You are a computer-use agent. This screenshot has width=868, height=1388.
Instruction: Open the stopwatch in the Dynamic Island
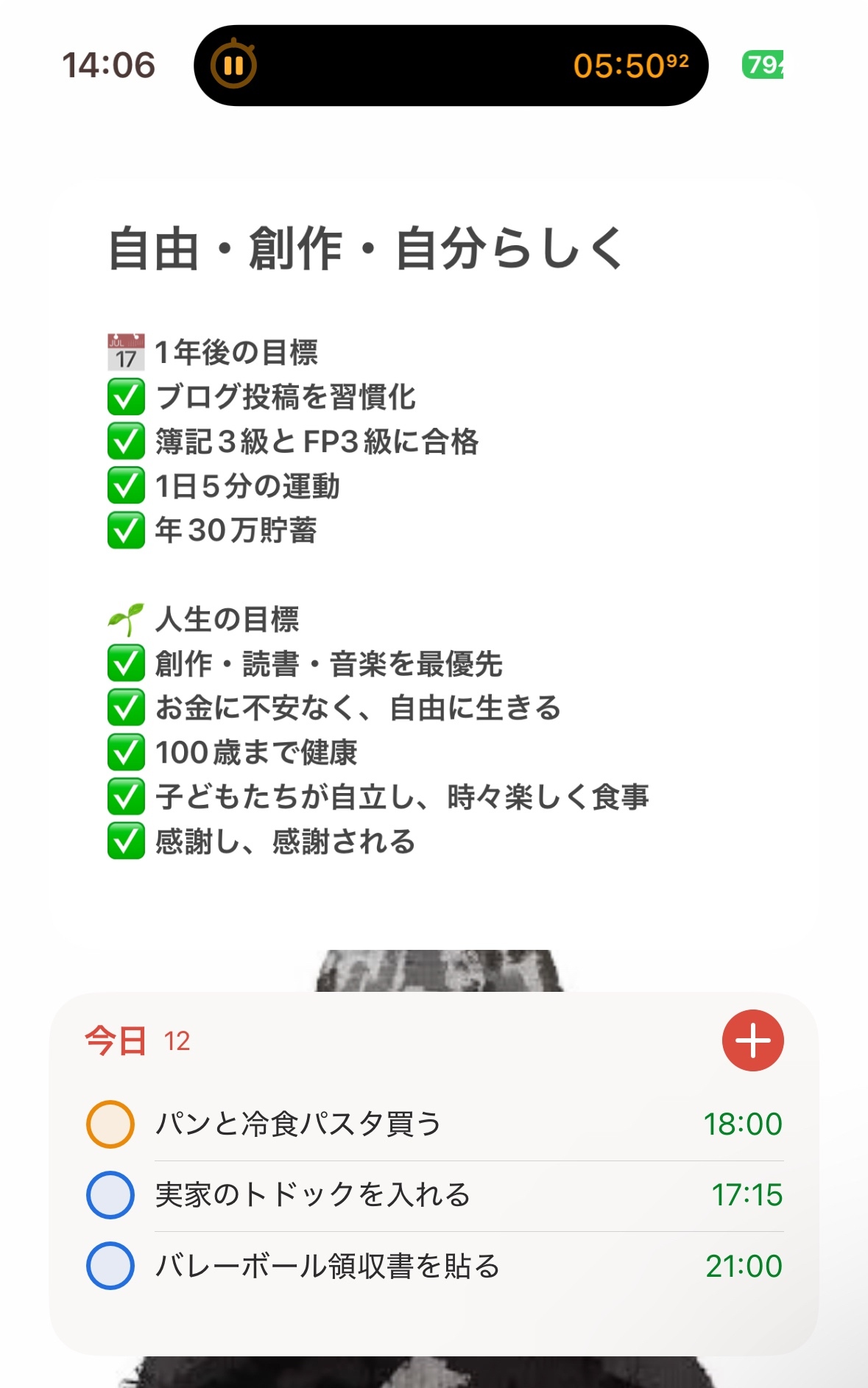tap(451, 66)
